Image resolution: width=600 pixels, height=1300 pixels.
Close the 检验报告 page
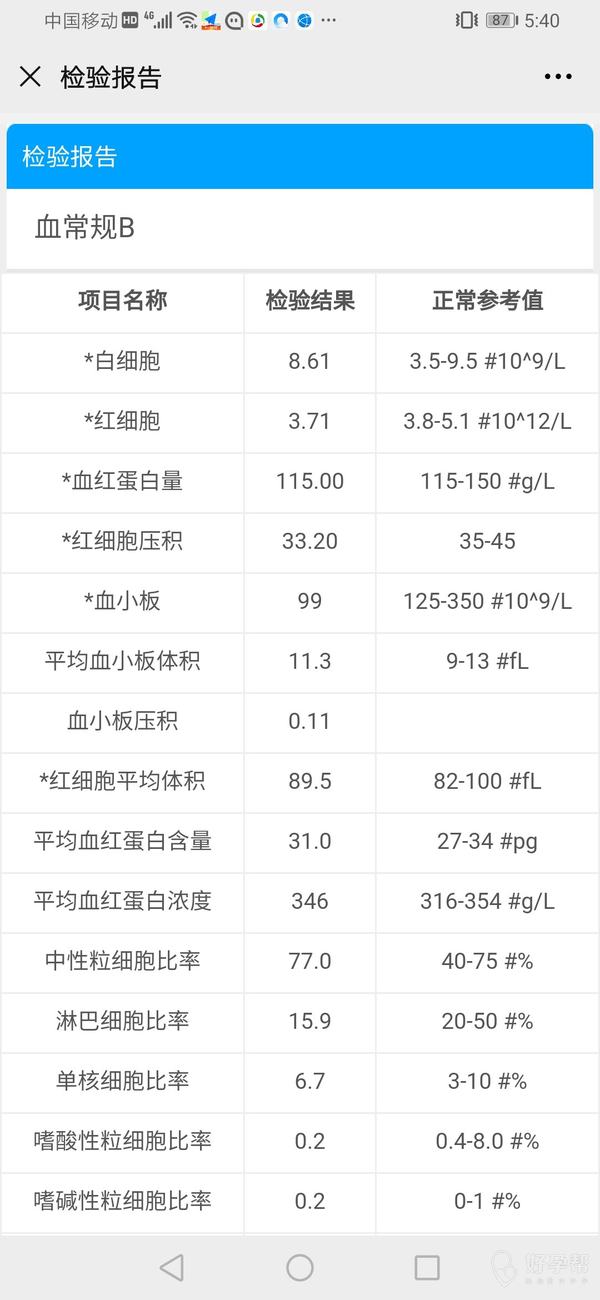(30, 77)
